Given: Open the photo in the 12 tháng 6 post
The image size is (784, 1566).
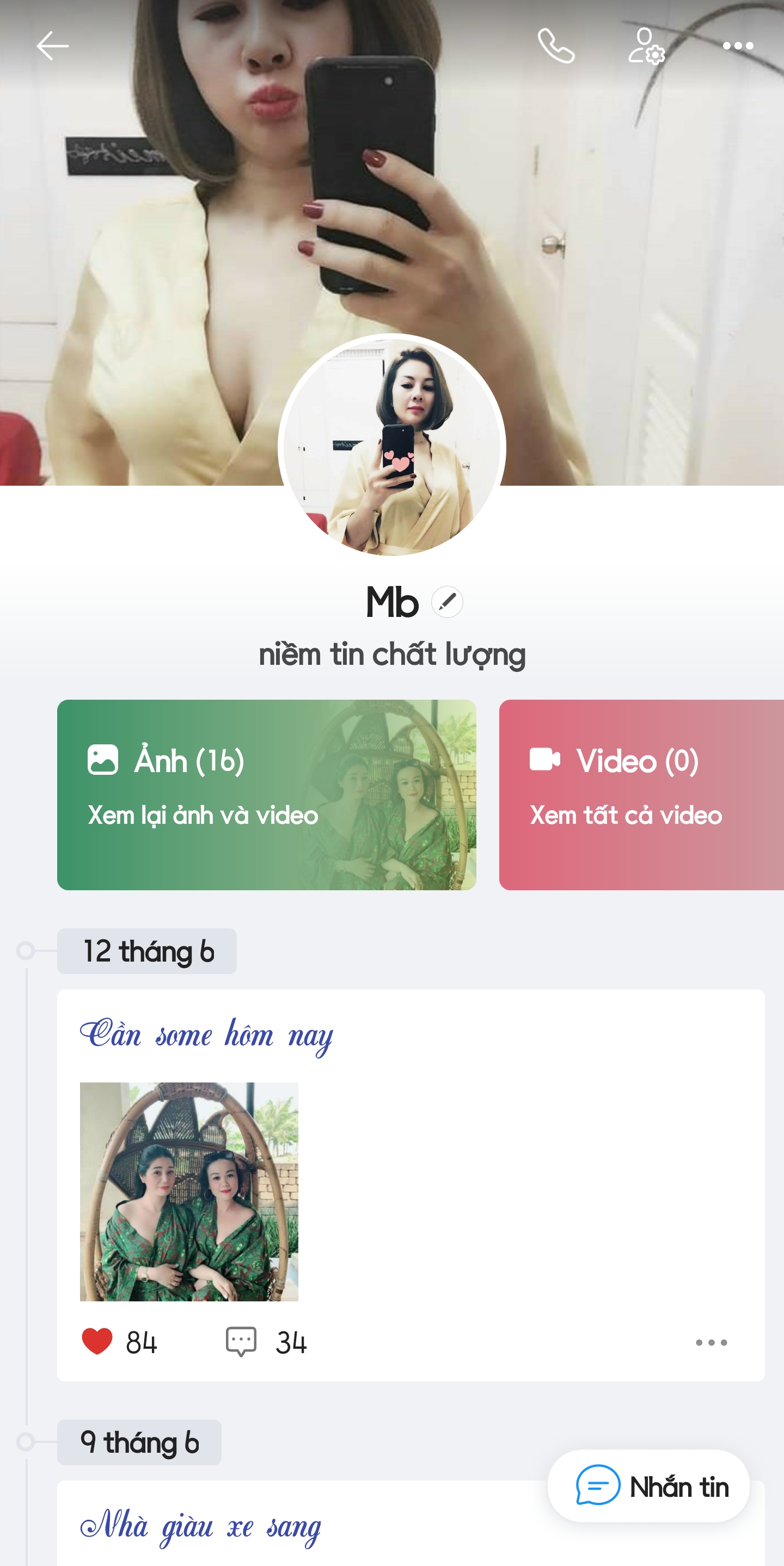Looking at the screenshot, I should [189, 1191].
